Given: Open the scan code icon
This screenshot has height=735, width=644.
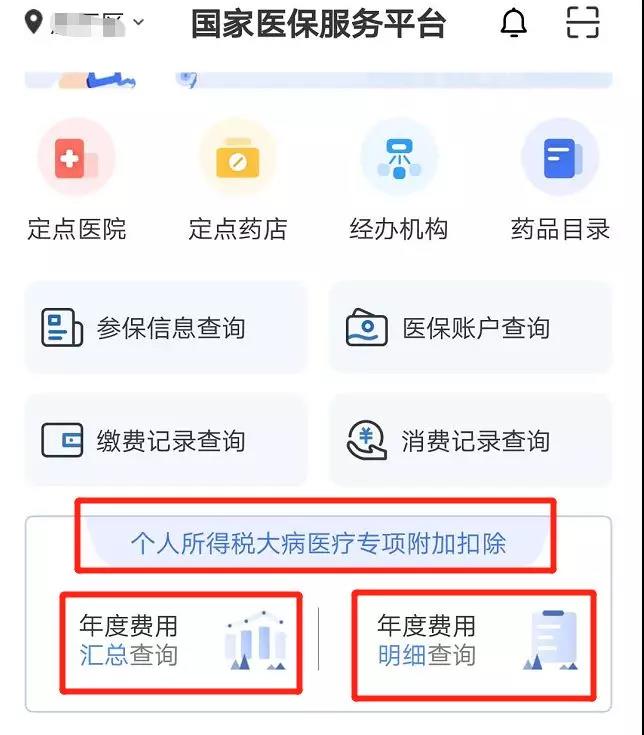Looking at the screenshot, I should click(583, 22).
